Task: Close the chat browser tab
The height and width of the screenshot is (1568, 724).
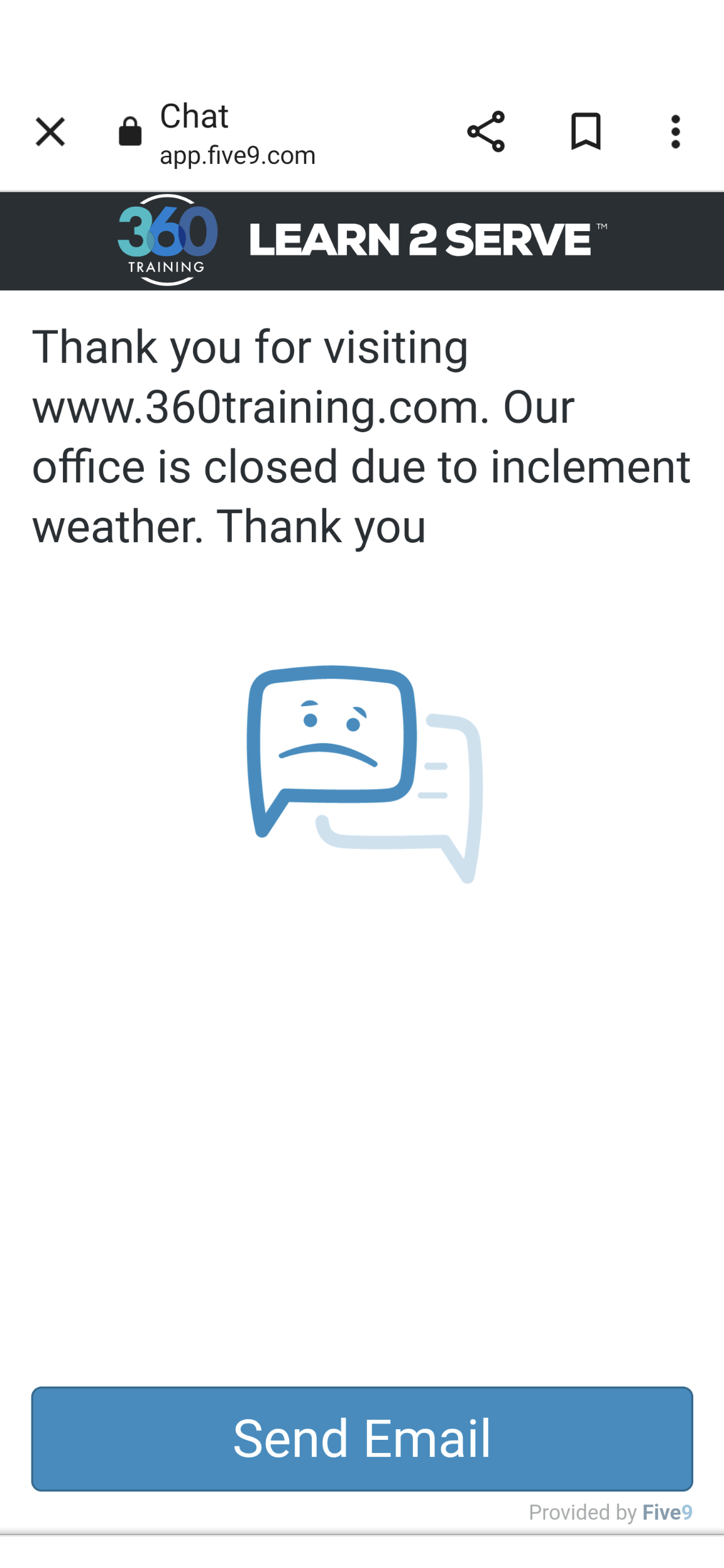Action: tap(50, 132)
